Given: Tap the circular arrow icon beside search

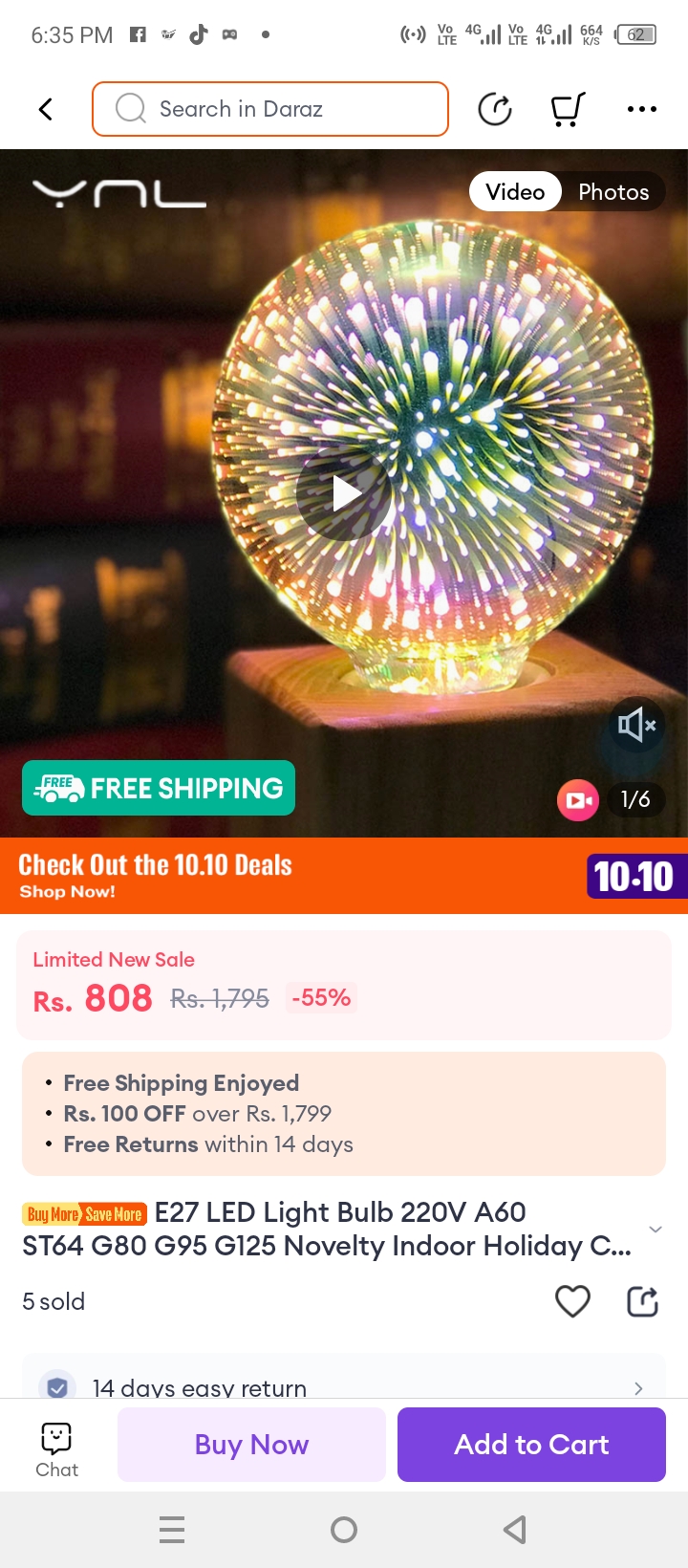Looking at the screenshot, I should (x=495, y=109).
